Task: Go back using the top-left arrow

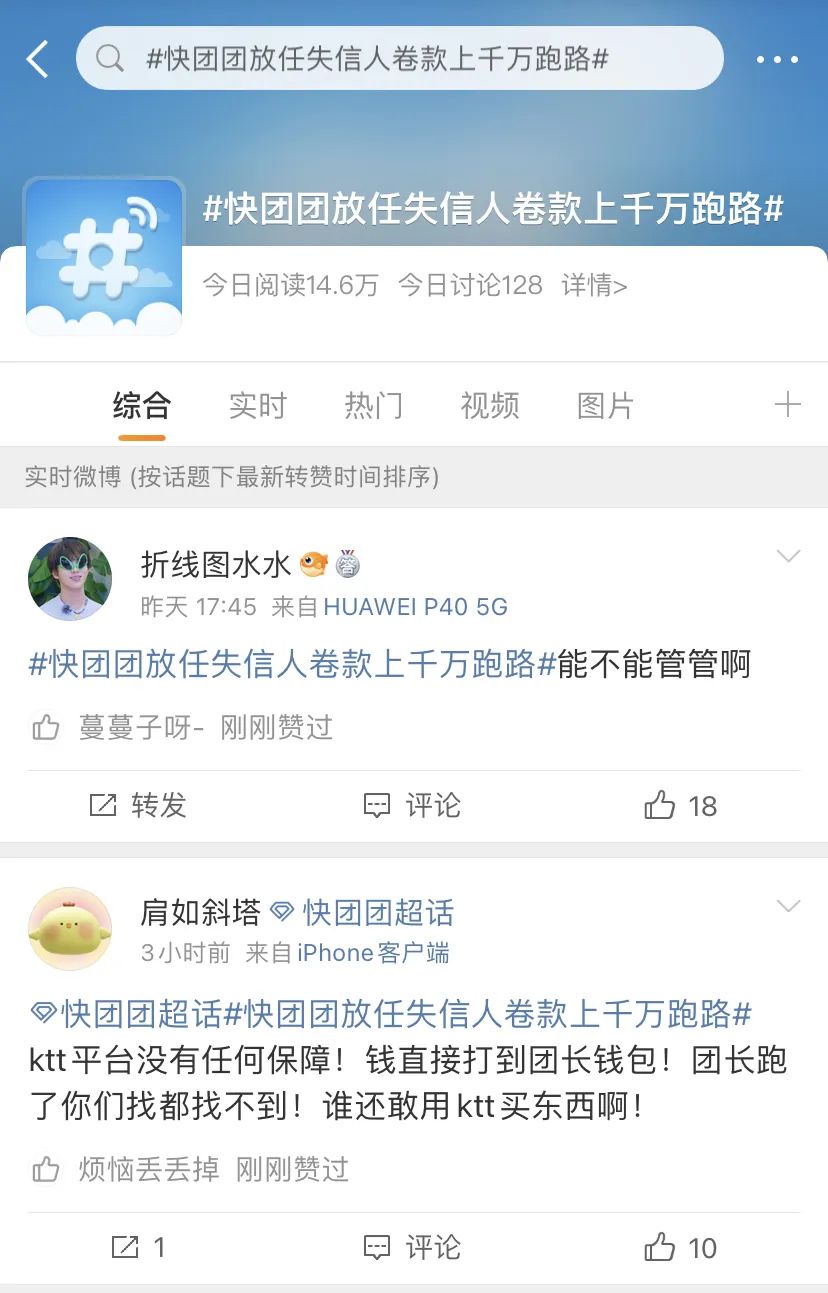Action: point(38,59)
